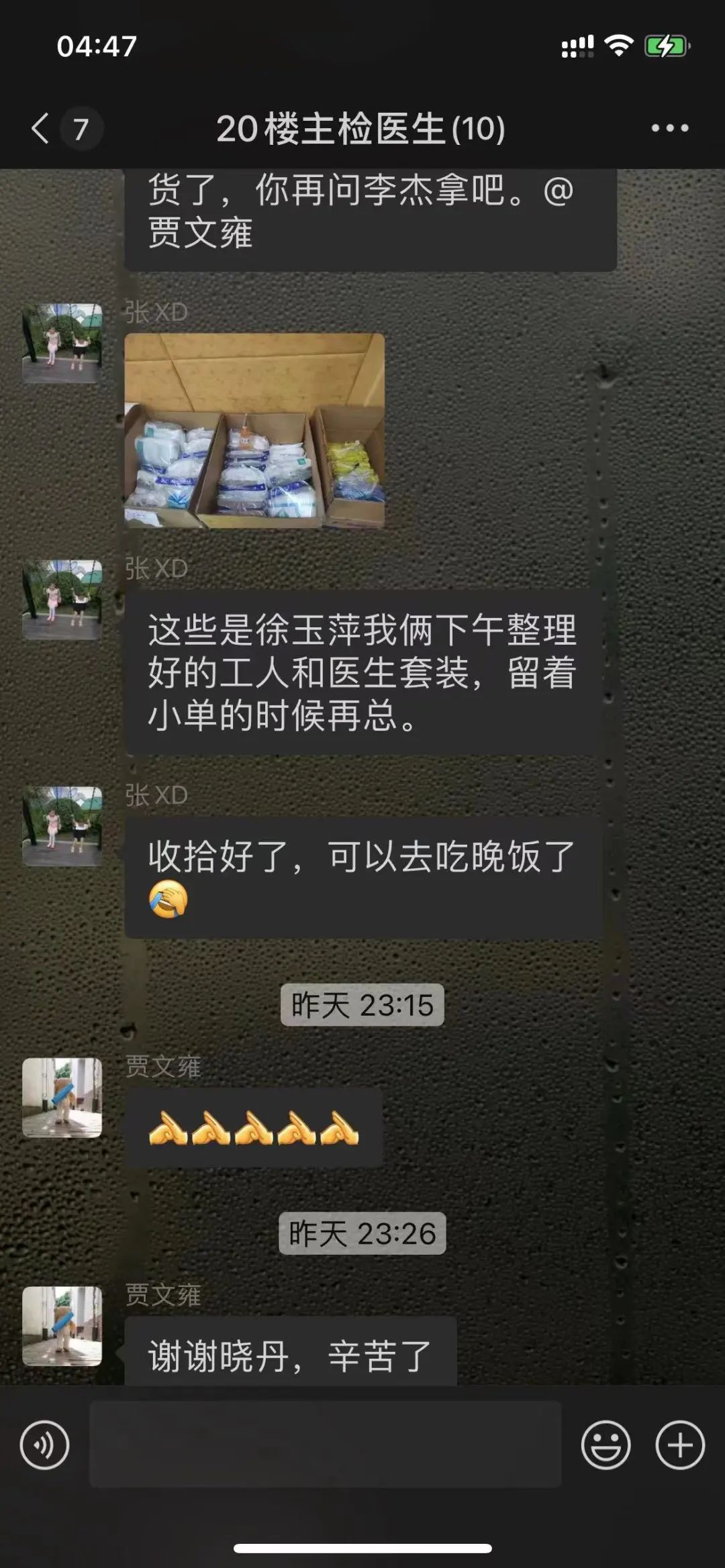View 贾文雍's avatar next to 谢谢晓丹 message
Screen dimensions: 725x1568
(x=62, y=1326)
